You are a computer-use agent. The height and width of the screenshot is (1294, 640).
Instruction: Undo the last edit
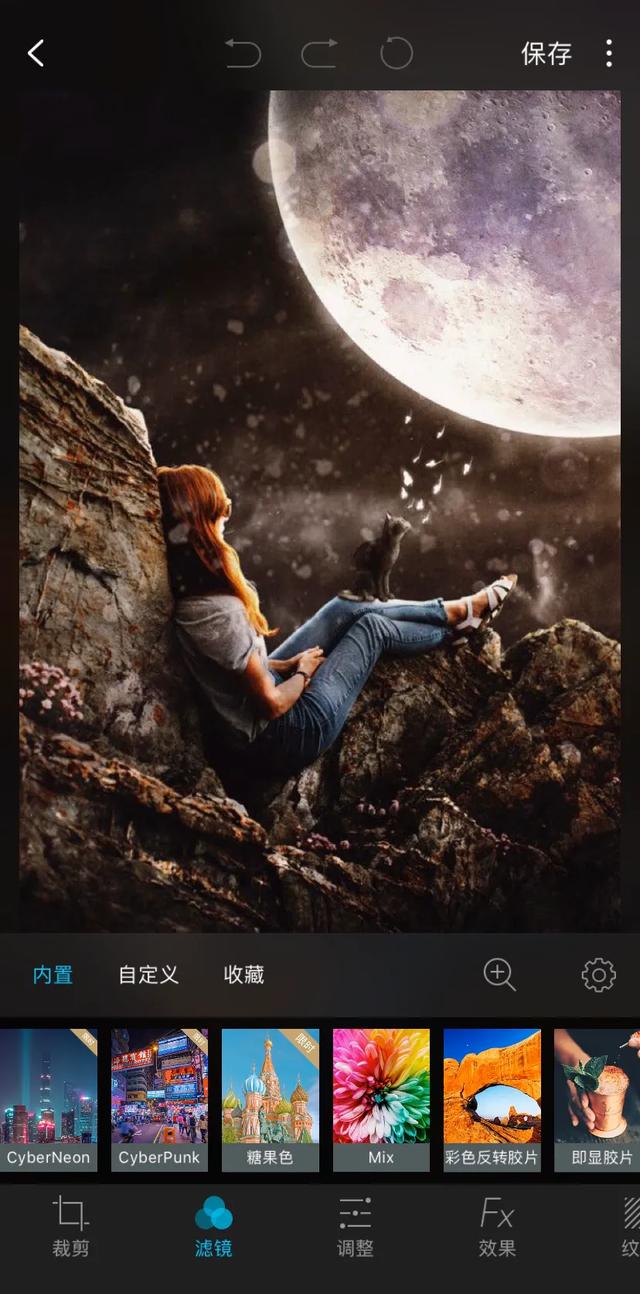(x=243, y=53)
